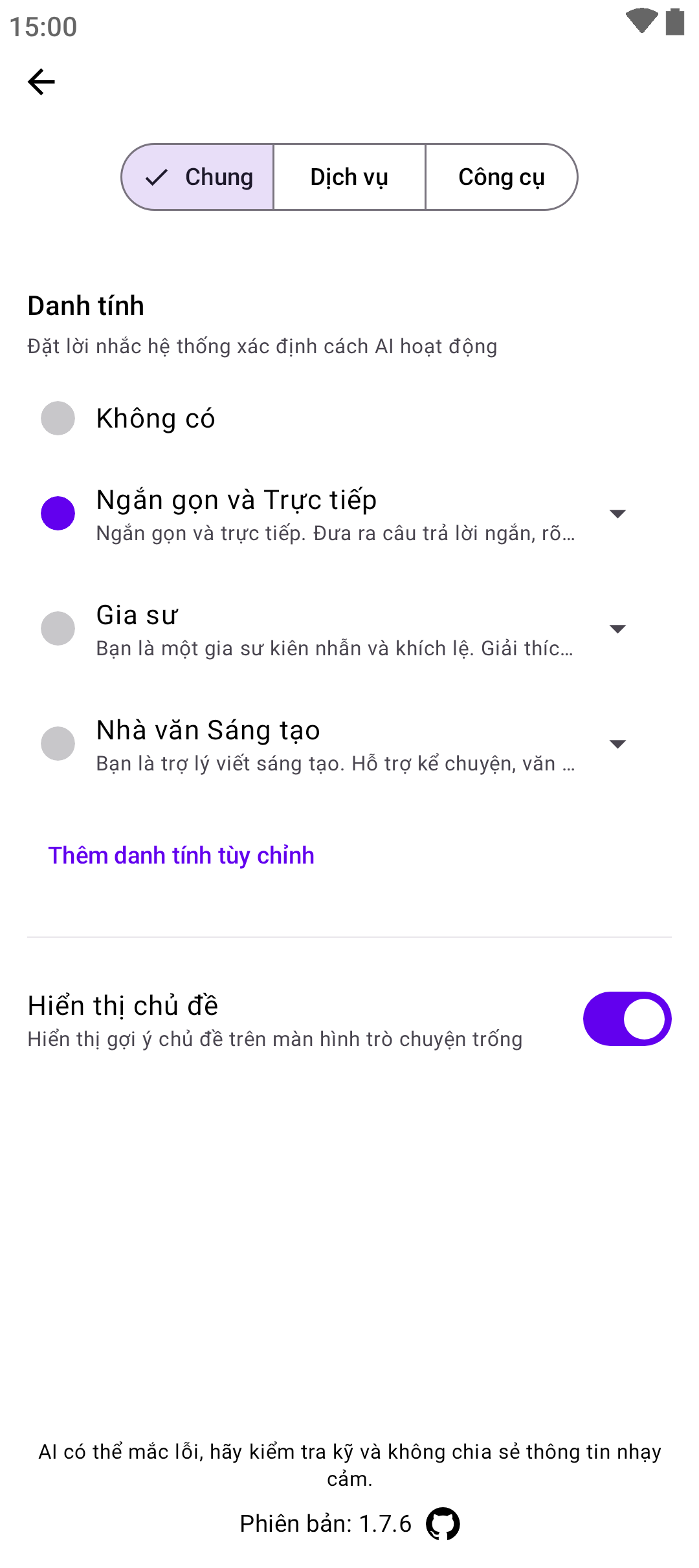The image size is (699, 1568).
Task: Tap Thêm danh tính tùy chỉnh
Action: click(x=181, y=856)
